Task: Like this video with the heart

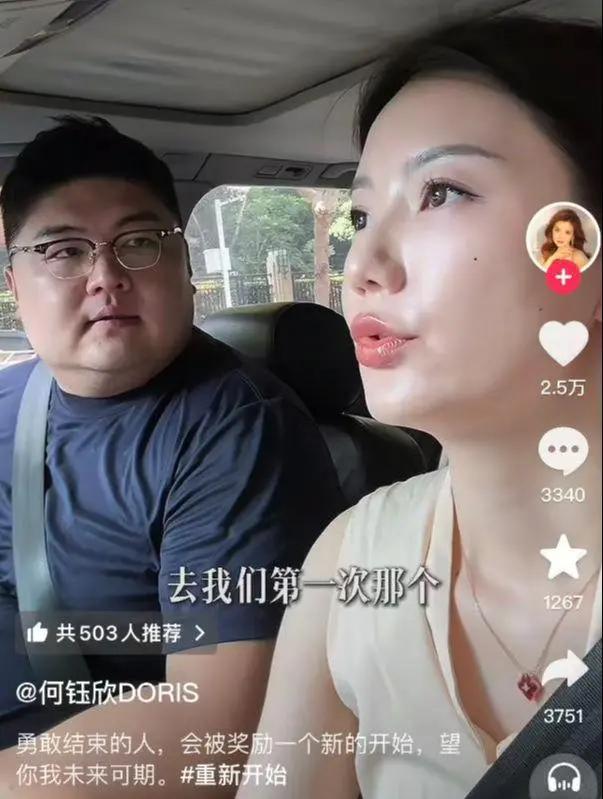Action: click(563, 343)
